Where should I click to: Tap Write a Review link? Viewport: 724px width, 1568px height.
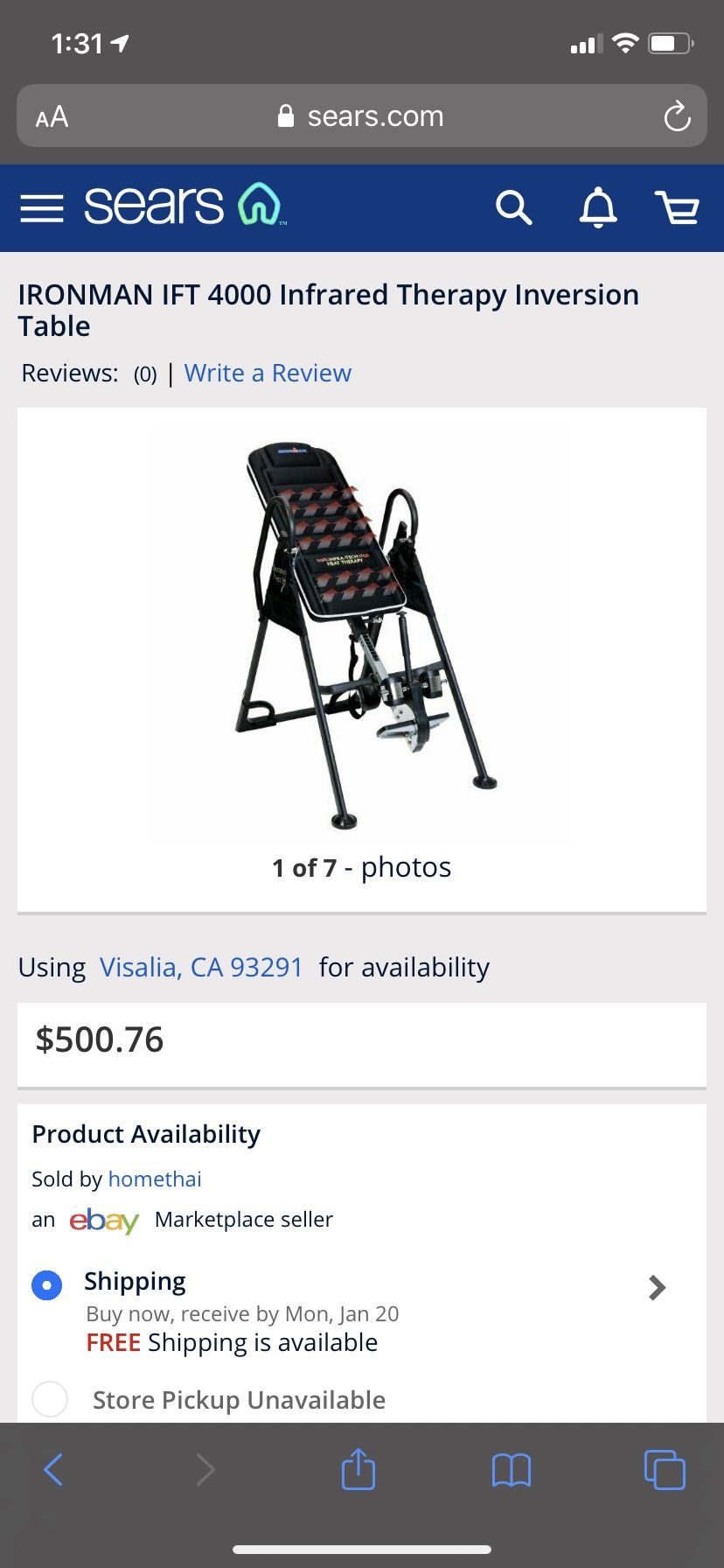268,374
